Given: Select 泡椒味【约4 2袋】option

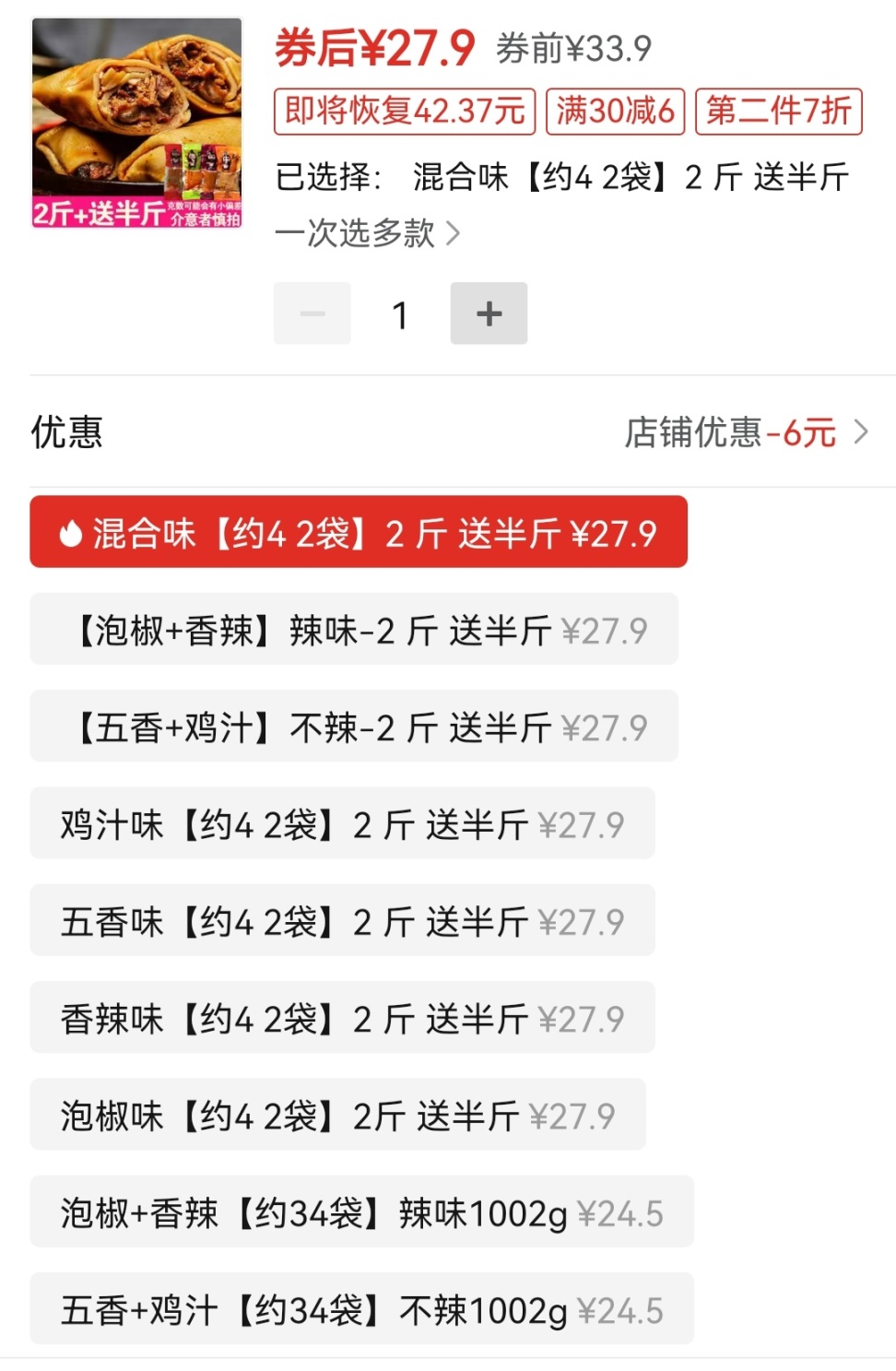Looking at the screenshot, I should tap(337, 1115).
